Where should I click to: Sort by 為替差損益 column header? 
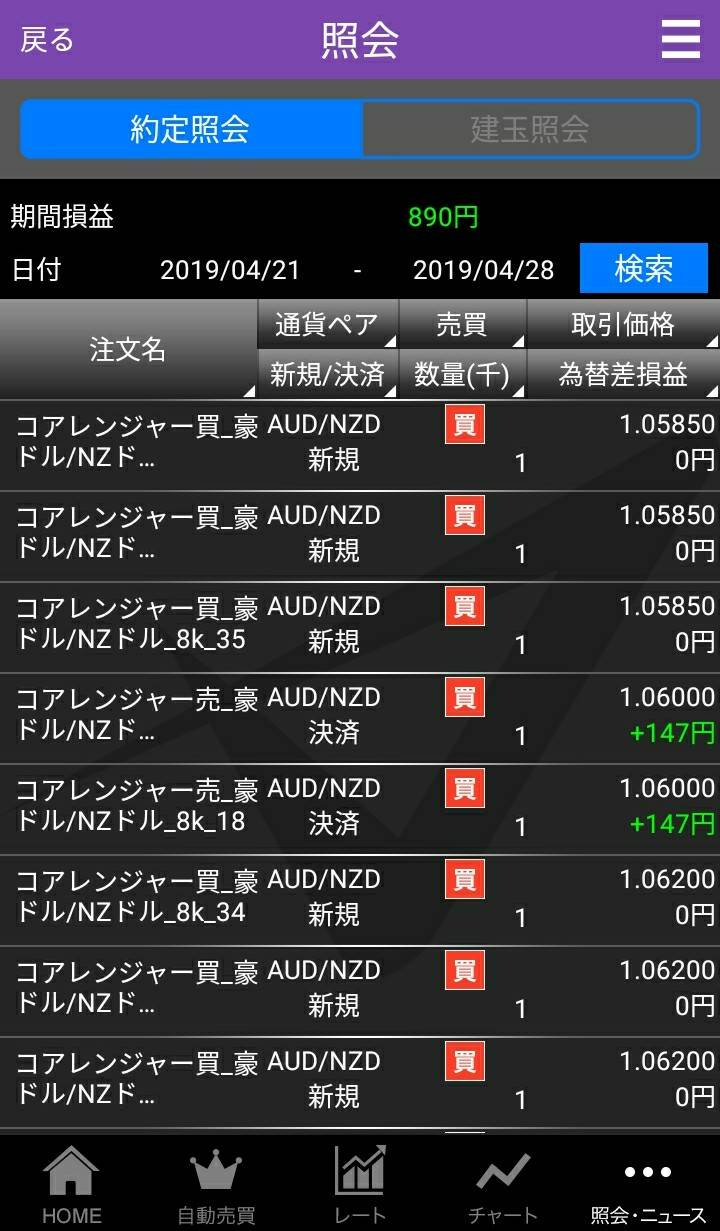pos(623,374)
